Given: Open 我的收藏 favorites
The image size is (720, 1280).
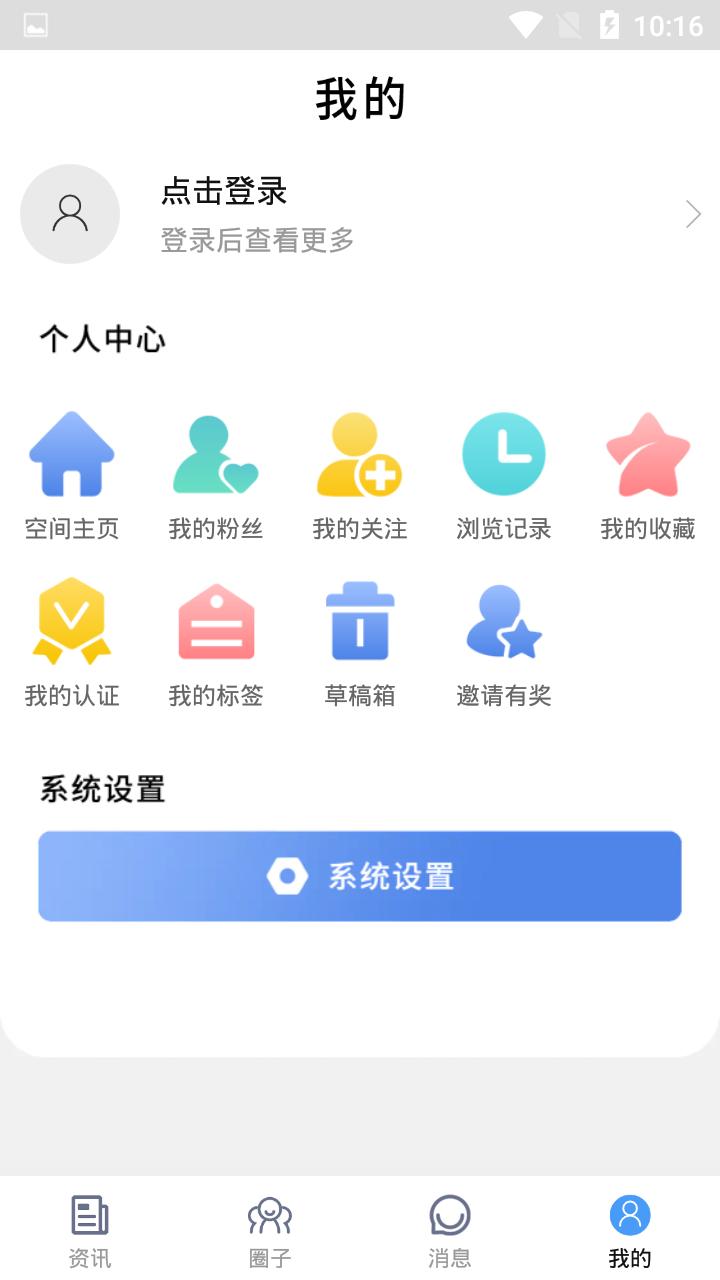Looking at the screenshot, I should pos(648,476).
